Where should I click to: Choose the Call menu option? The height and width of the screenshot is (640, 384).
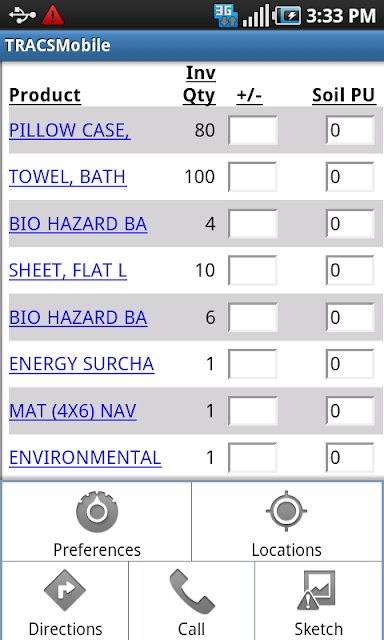(191, 601)
